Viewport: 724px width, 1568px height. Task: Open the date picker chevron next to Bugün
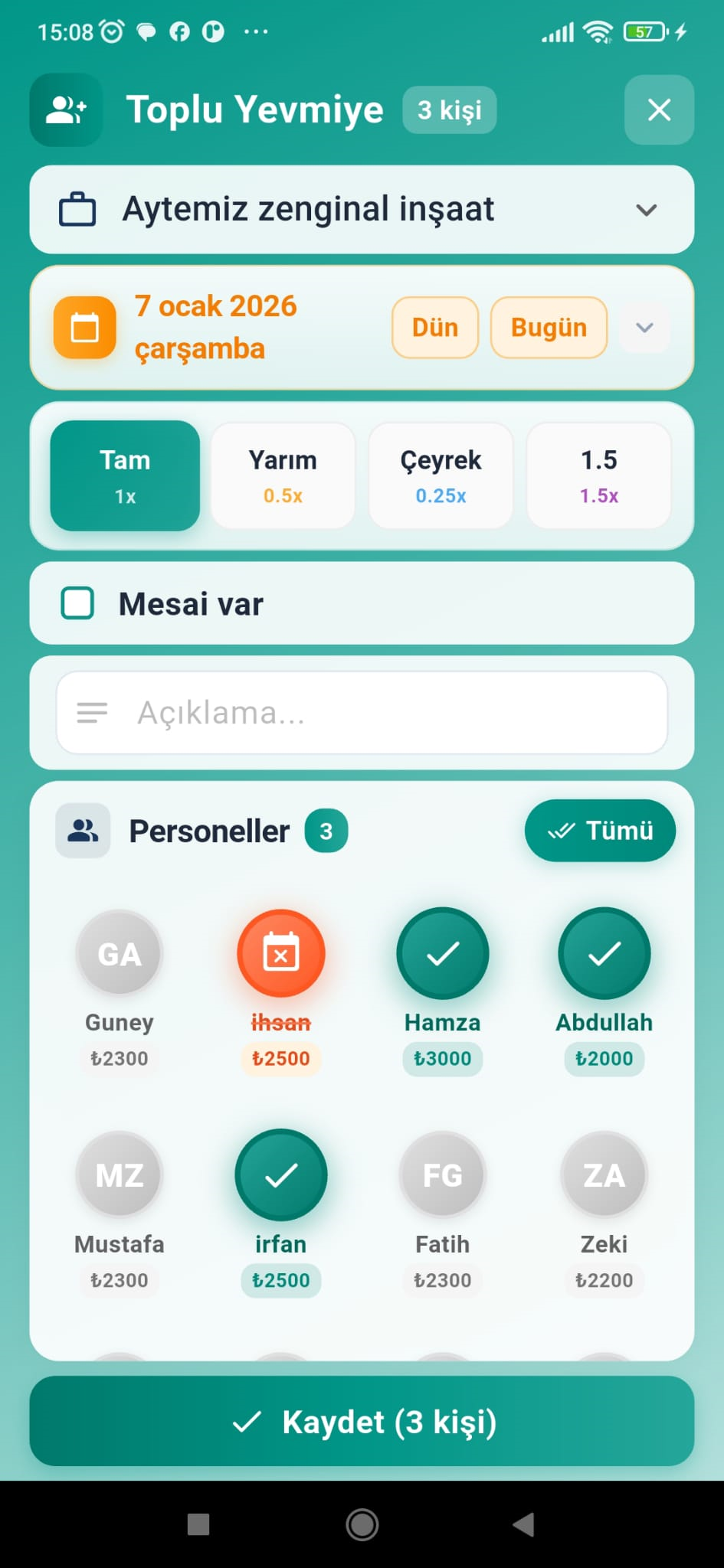click(x=644, y=327)
